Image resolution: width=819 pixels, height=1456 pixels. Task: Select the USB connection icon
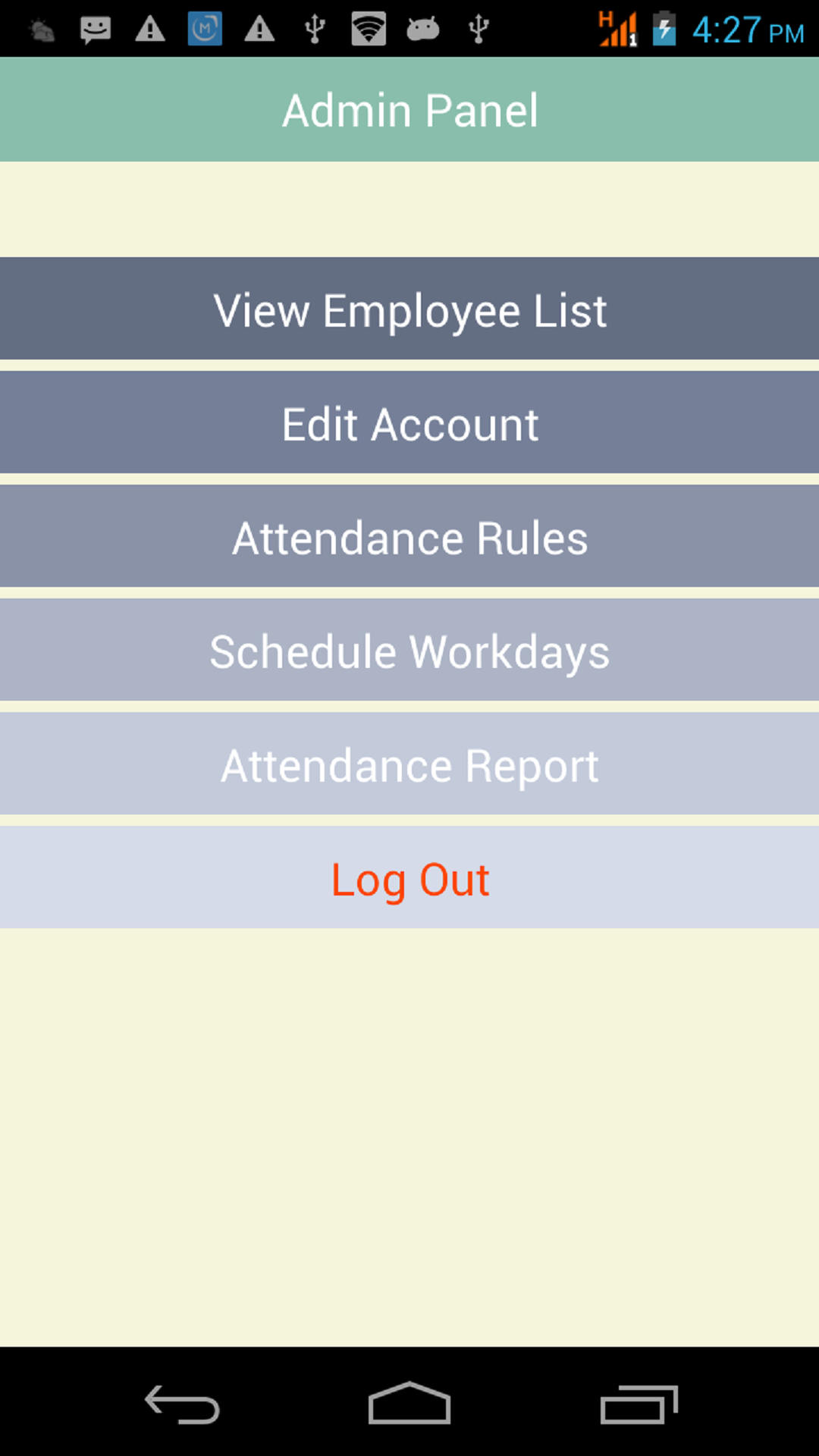[x=312, y=30]
